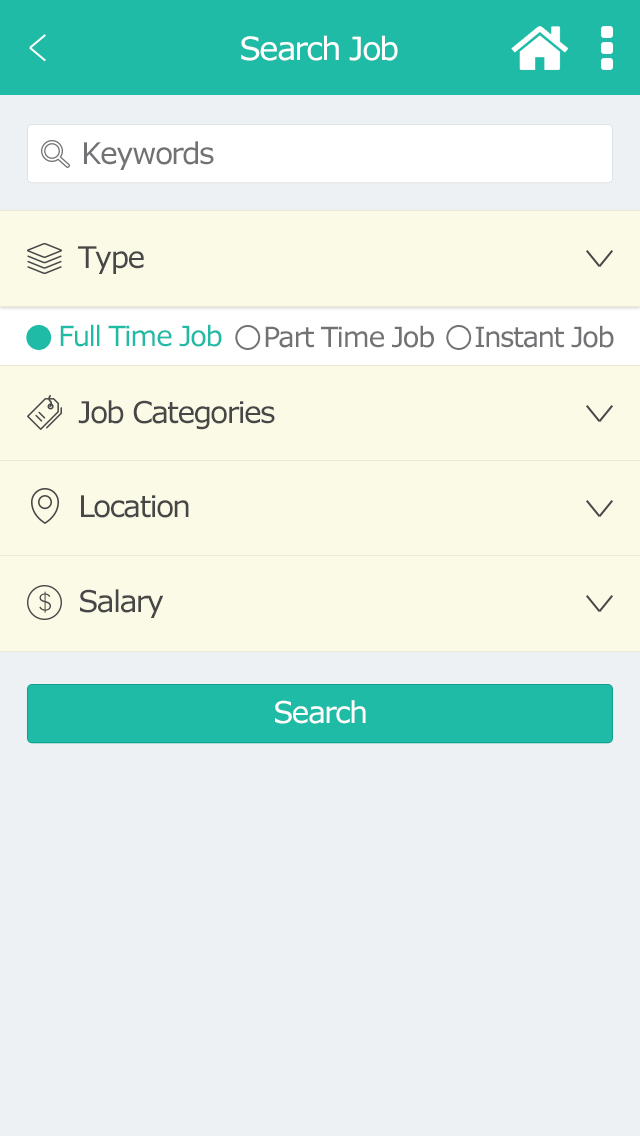
Task: Collapse the Type section
Action: pos(598,258)
